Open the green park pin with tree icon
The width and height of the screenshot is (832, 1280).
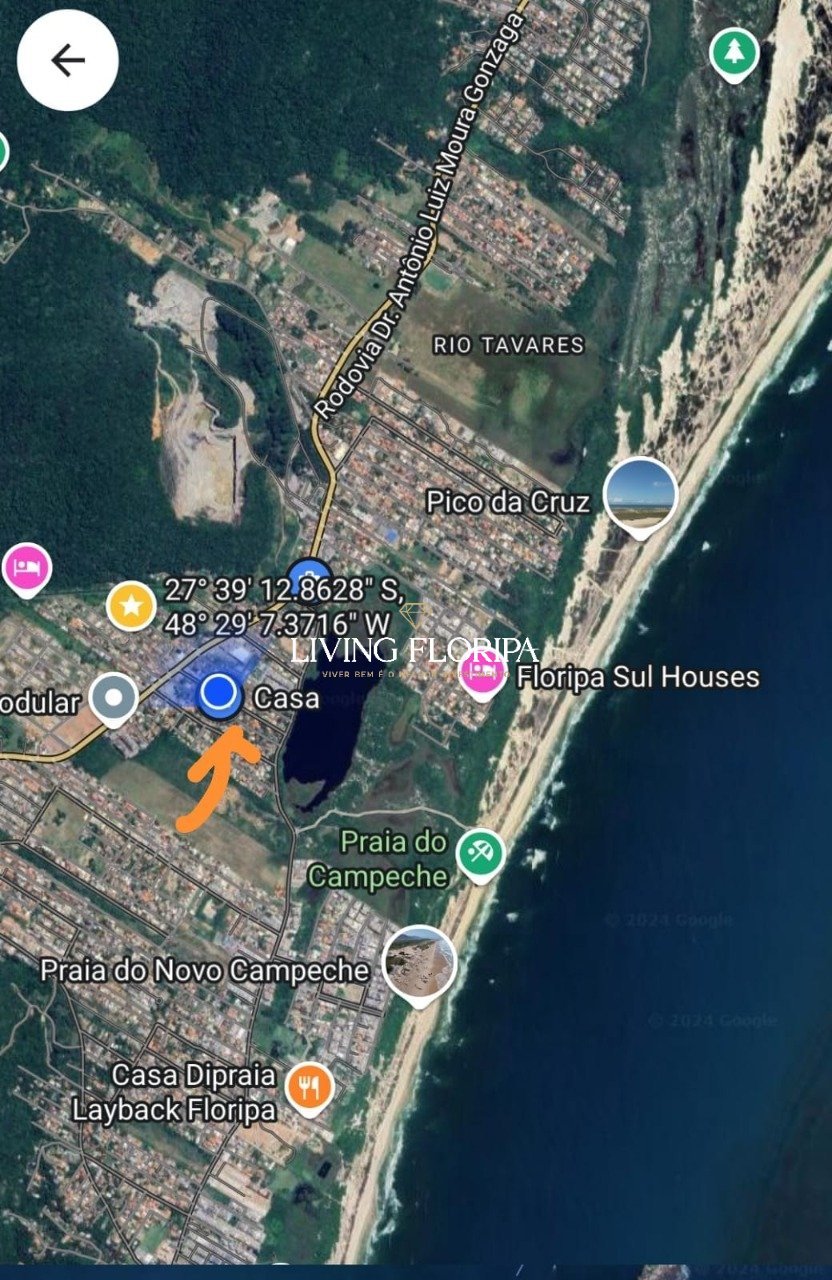click(x=735, y=52)
